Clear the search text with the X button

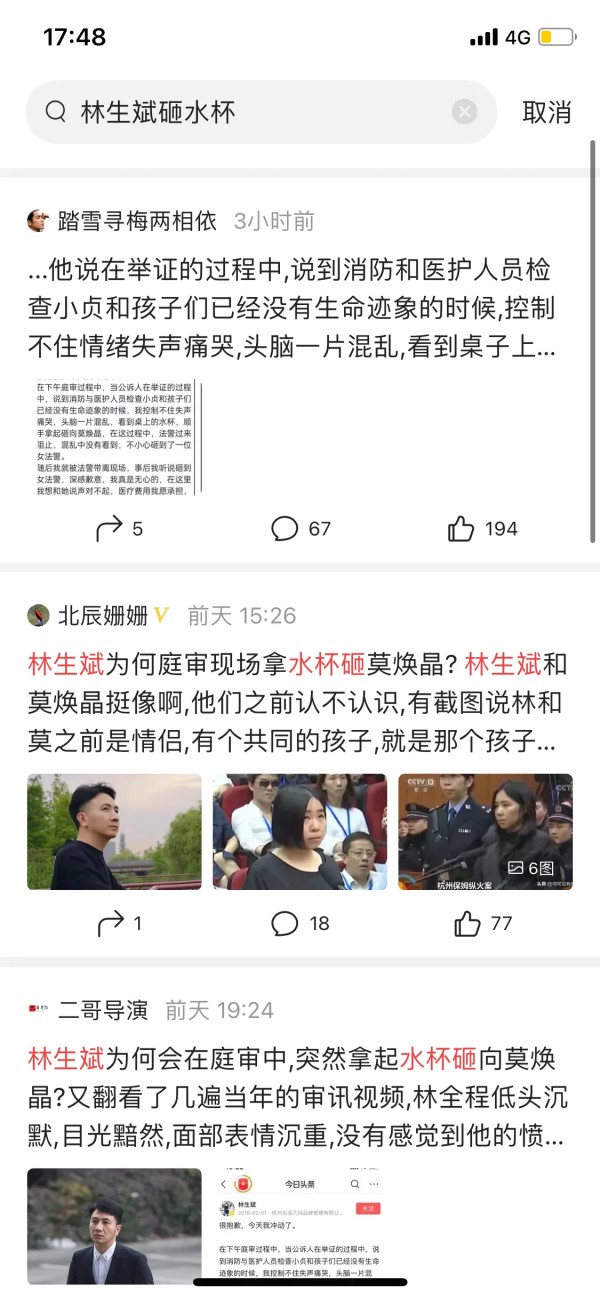tap(464, 112)
